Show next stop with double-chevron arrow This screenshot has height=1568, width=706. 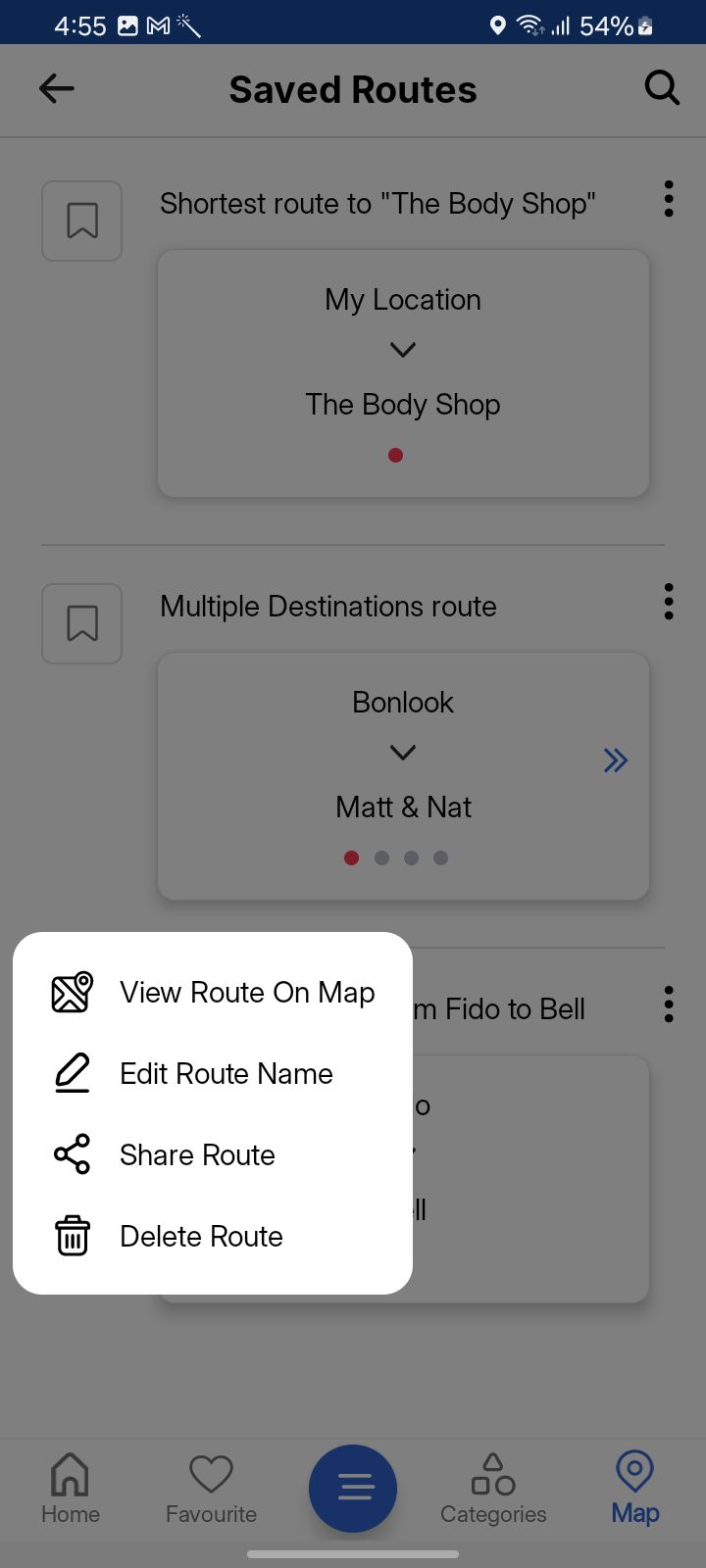tap(615, 760)
